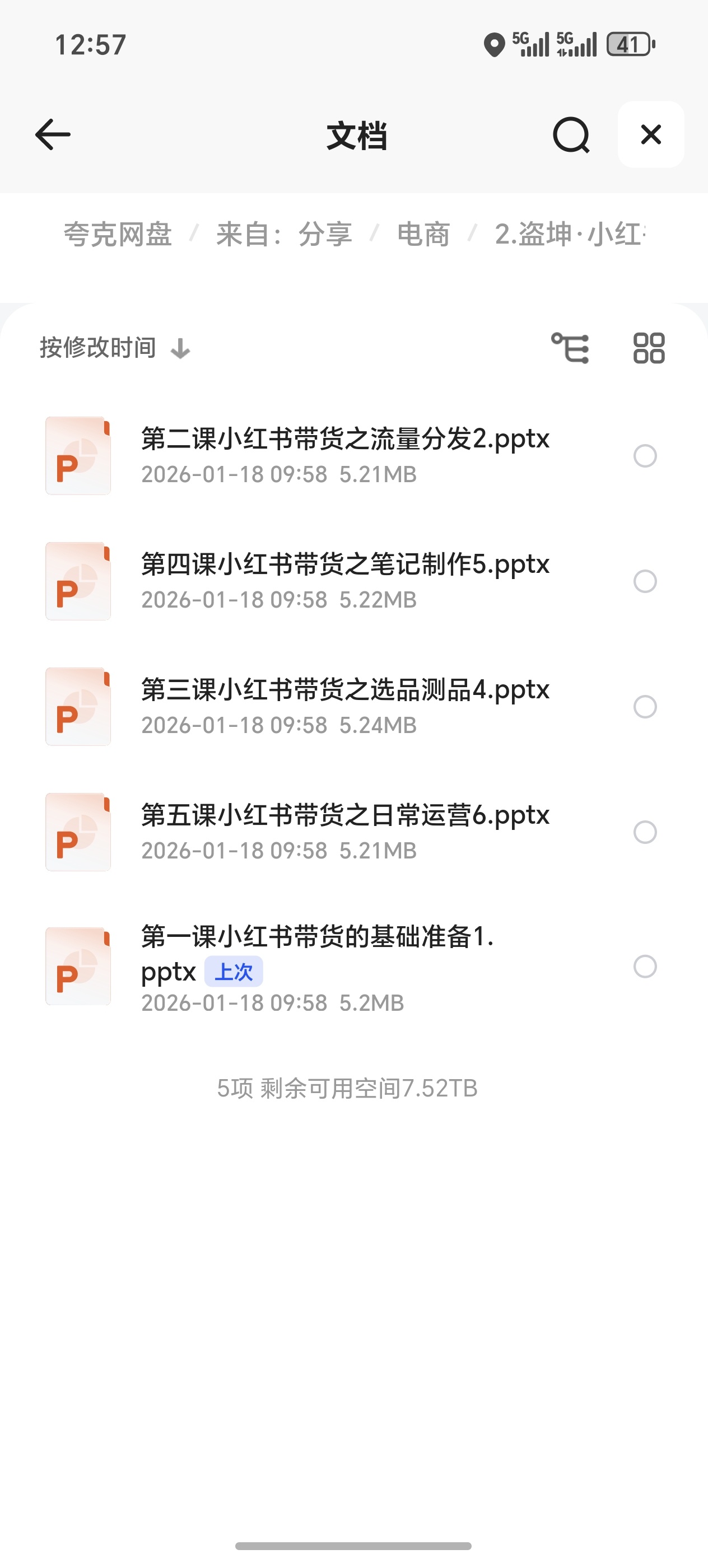Go to 来自：分享 breadcrumb folder
Image resolution: width=708 pixels, height=1568 pixels.
point(283,234)
